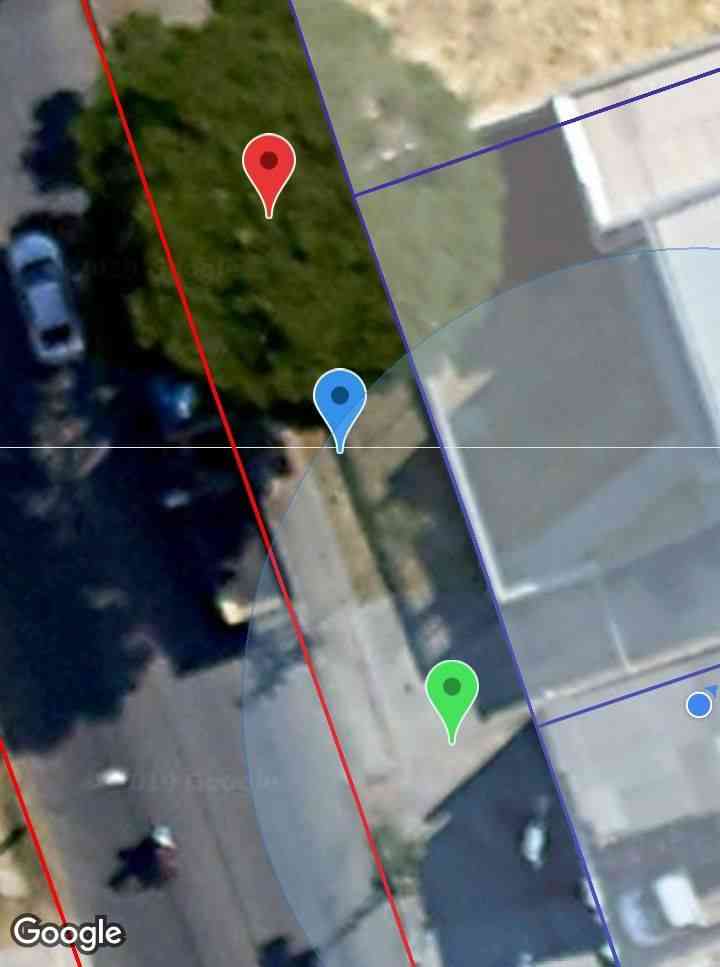Viewport: 720px width, 967px height.
Task: Open the green map marker
Action: (x=452, y=692)
